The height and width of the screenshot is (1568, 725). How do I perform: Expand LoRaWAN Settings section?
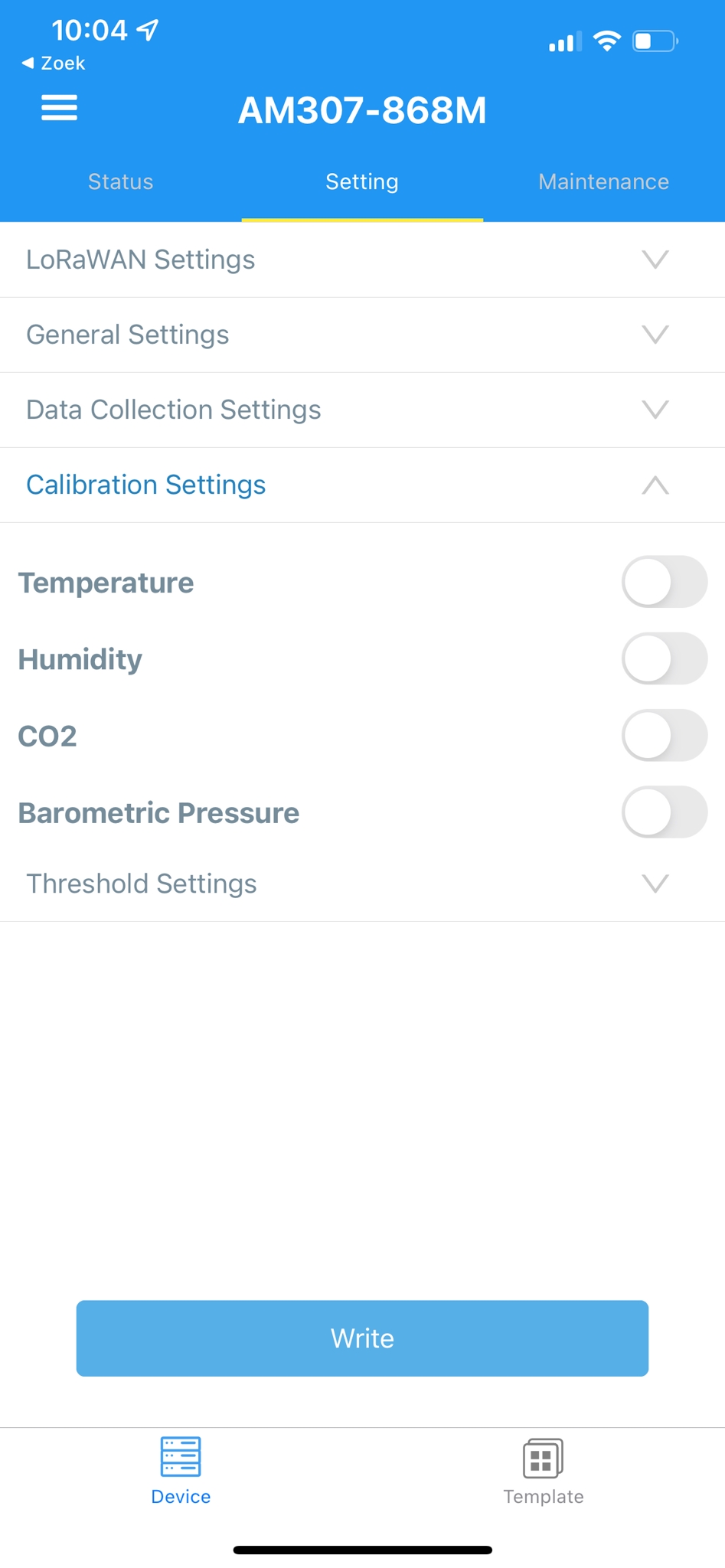coord(362,260)
